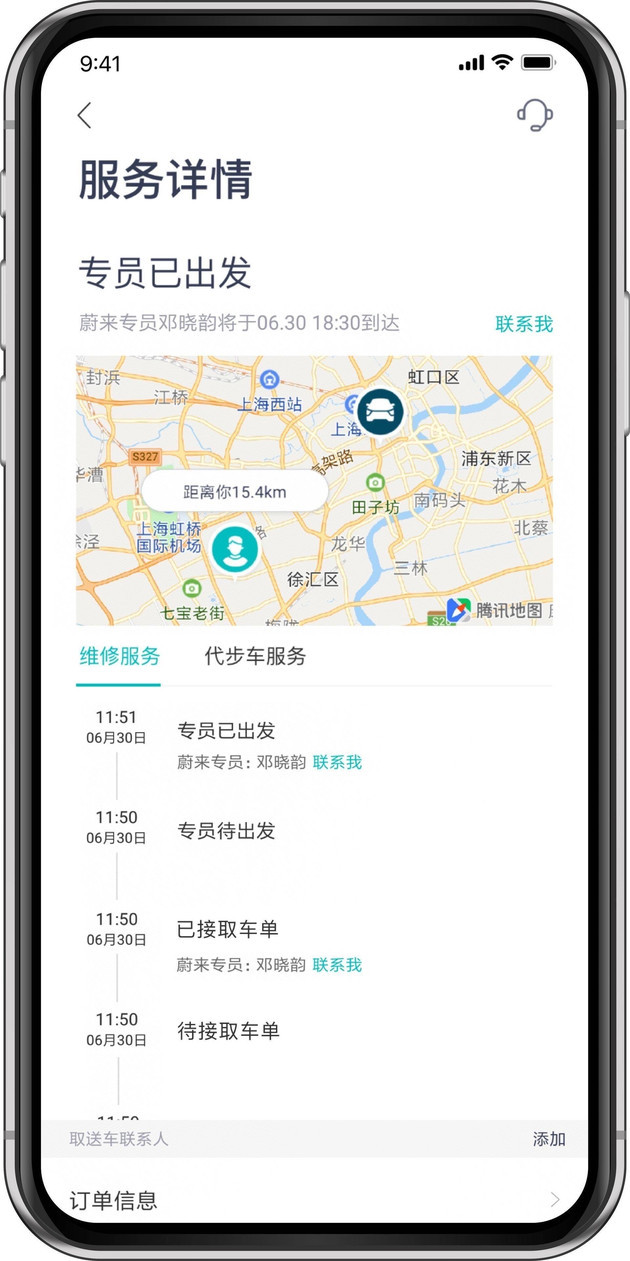Tap 联系我 under 已接取车单
Viewport: 630px width, 1261px height.
pyautogui.click(x=337, y=965)
